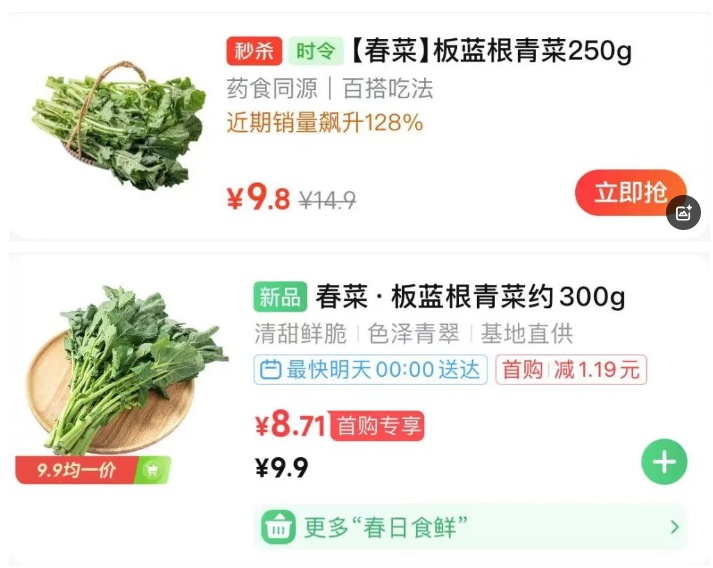This screenshot has height=568, width=713.
Task: Add 板蓝根青菜约300g to the cart
Action: coord(664,463)
